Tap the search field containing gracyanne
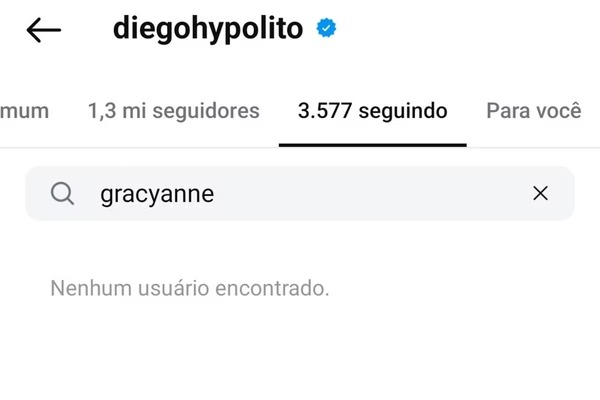The width and height of the screenshot is (600, 400). [300, 193]
